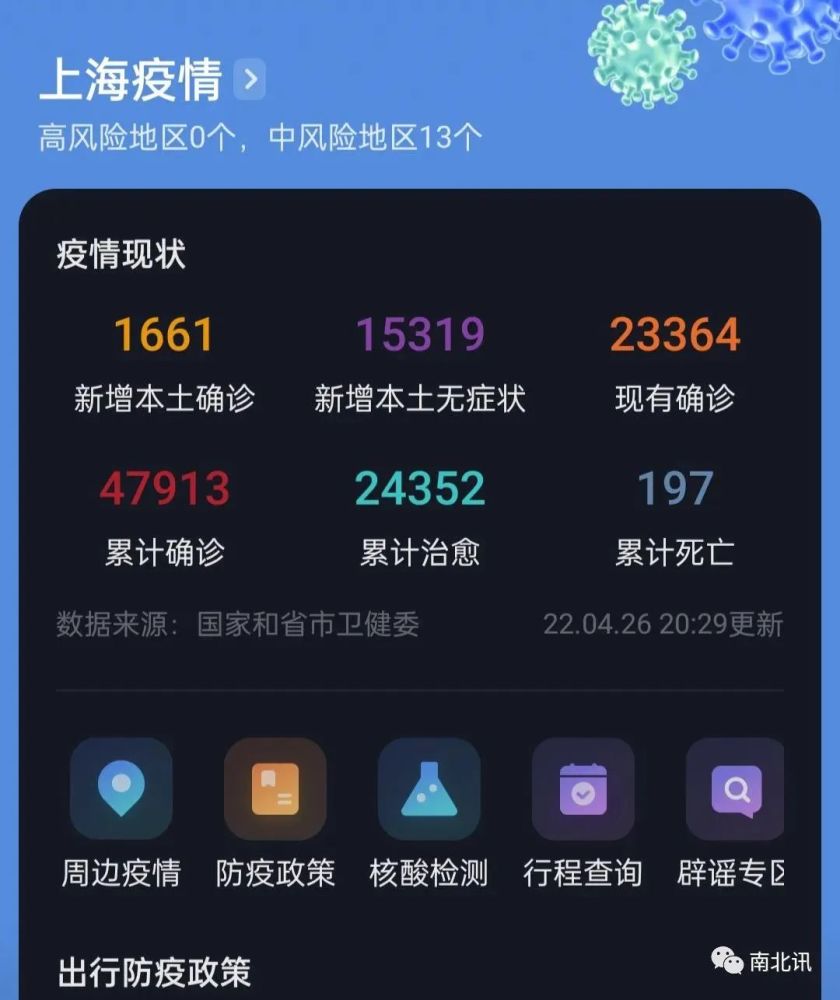This screenshot has width=840, height=1000.
Task: Open 行程查询 travel history lookup
Action: pyautogui.click(x=583, y=790)
